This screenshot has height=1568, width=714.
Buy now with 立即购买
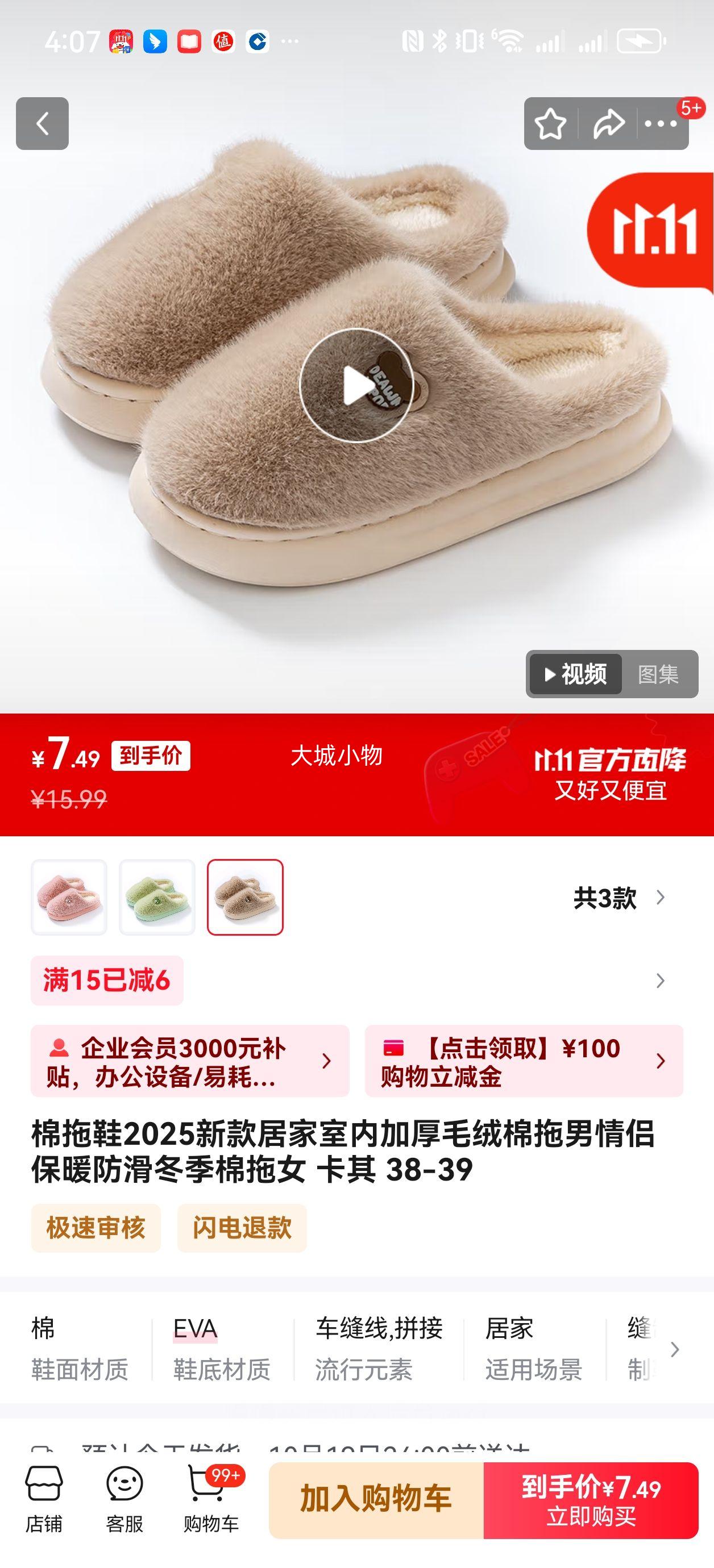point(591,1499)
